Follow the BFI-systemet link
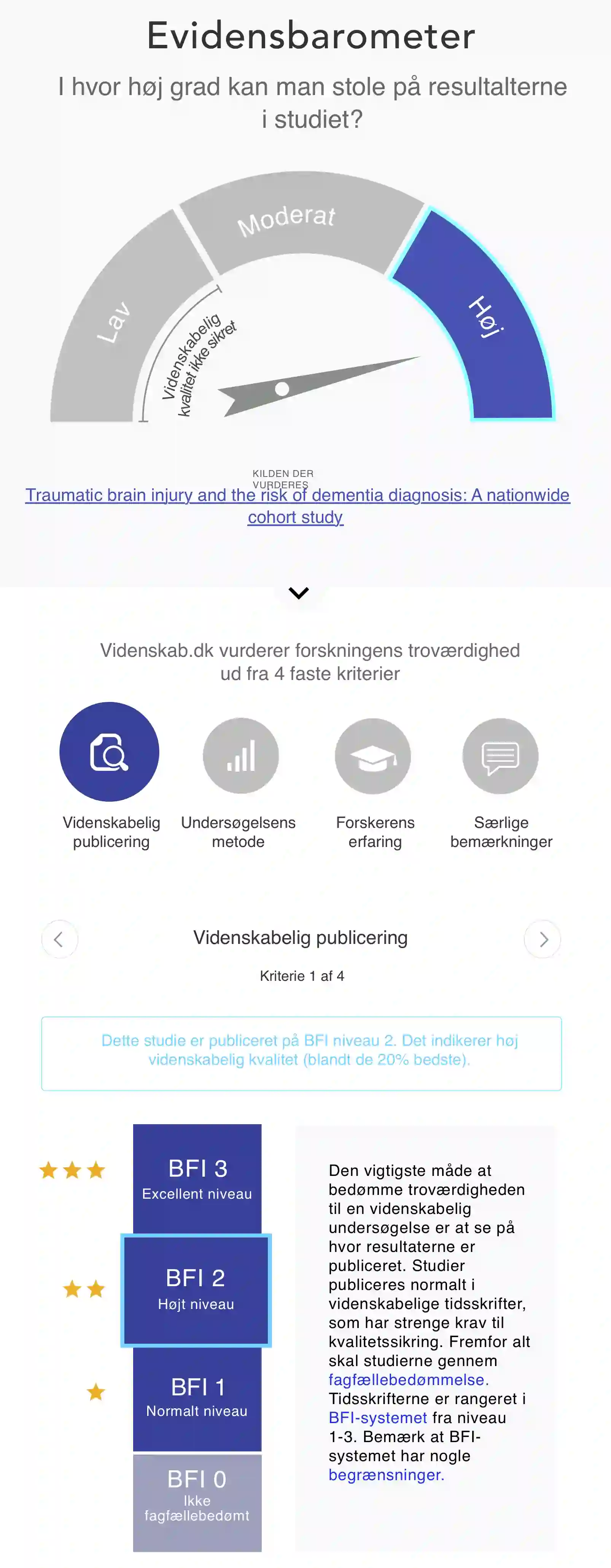The width and height of the screenshot is (611, 1568). [x=378, y=1418]
